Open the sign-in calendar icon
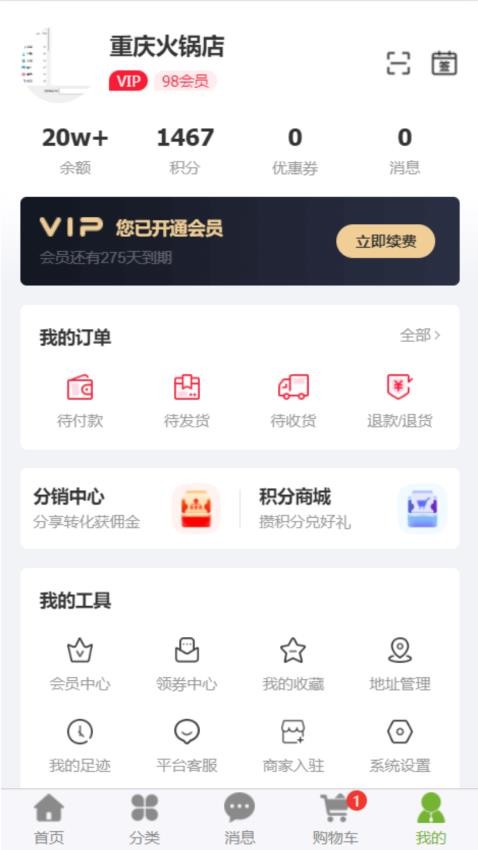Screen dimensions: 478x850 tap(444, 63)
